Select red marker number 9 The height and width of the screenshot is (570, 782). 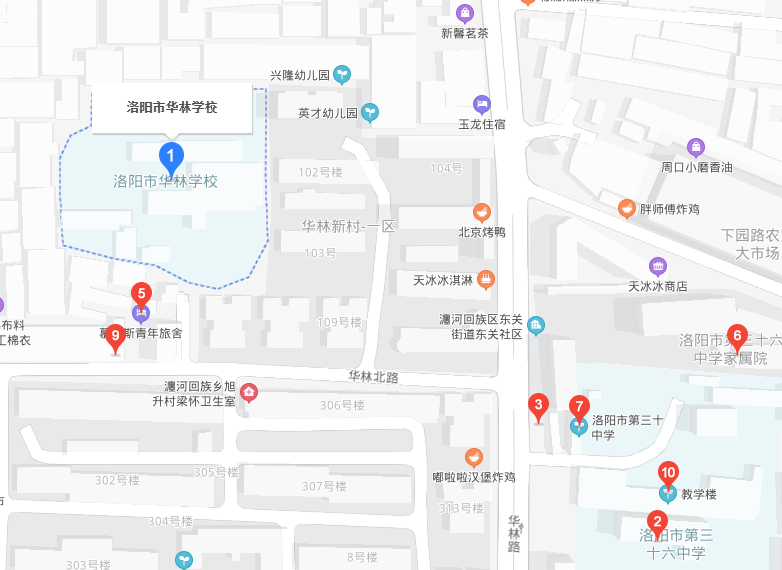click(115, 338)
